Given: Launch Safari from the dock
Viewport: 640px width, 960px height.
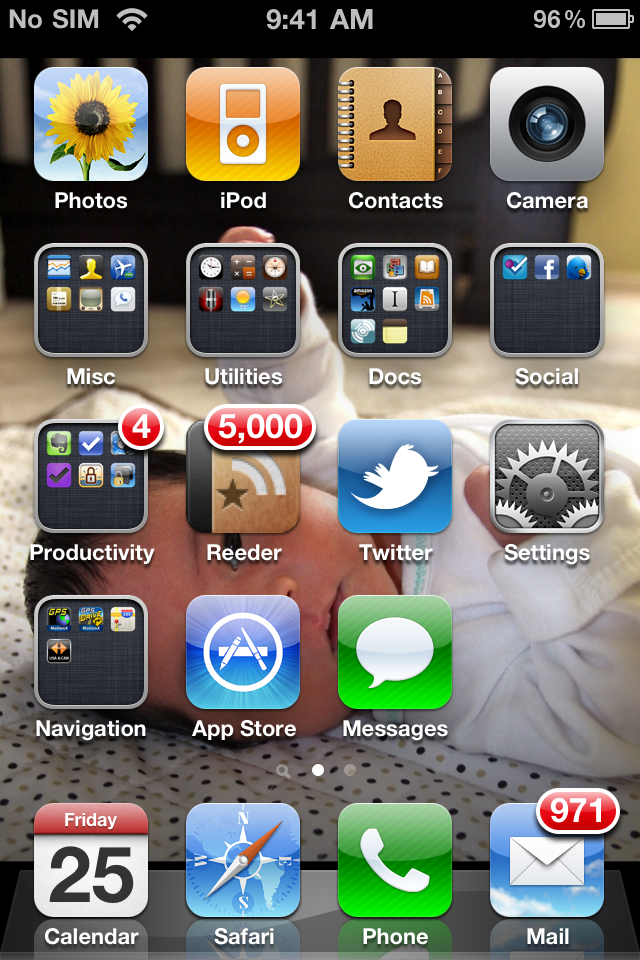Looking at the screenshot, I should (243, 860).
